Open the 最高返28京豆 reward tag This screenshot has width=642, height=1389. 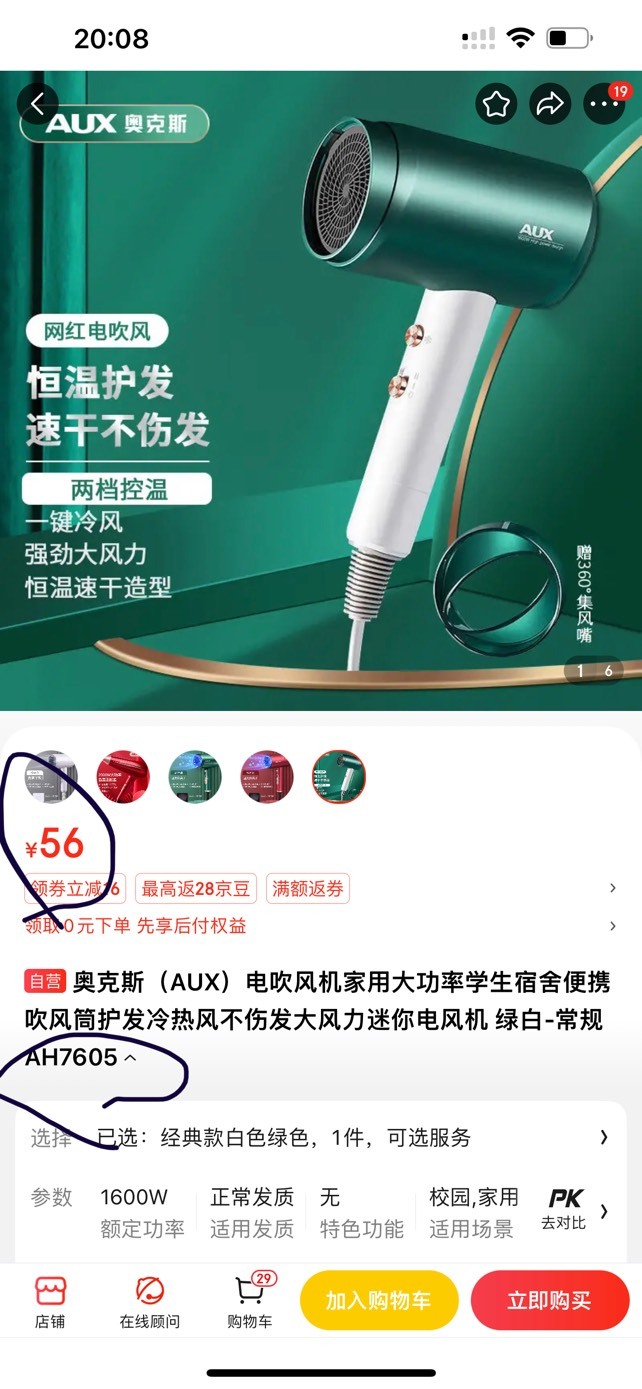coord(197,888)
